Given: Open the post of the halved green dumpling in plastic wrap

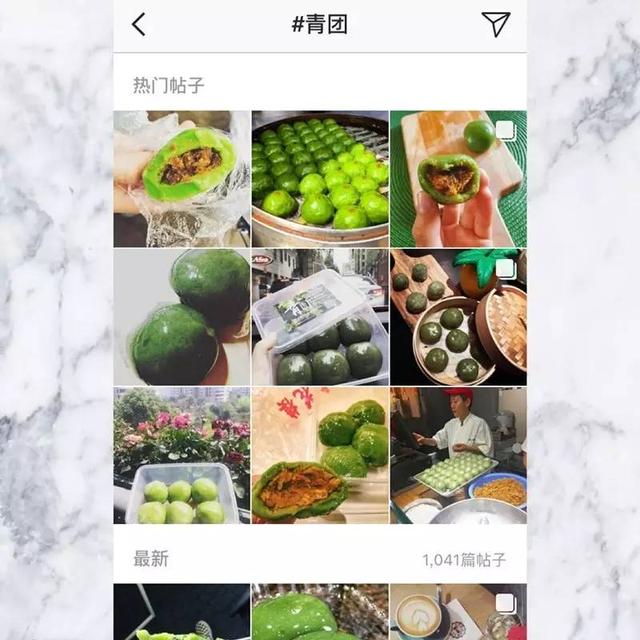Looking at the screenshot, I should 182,179.
